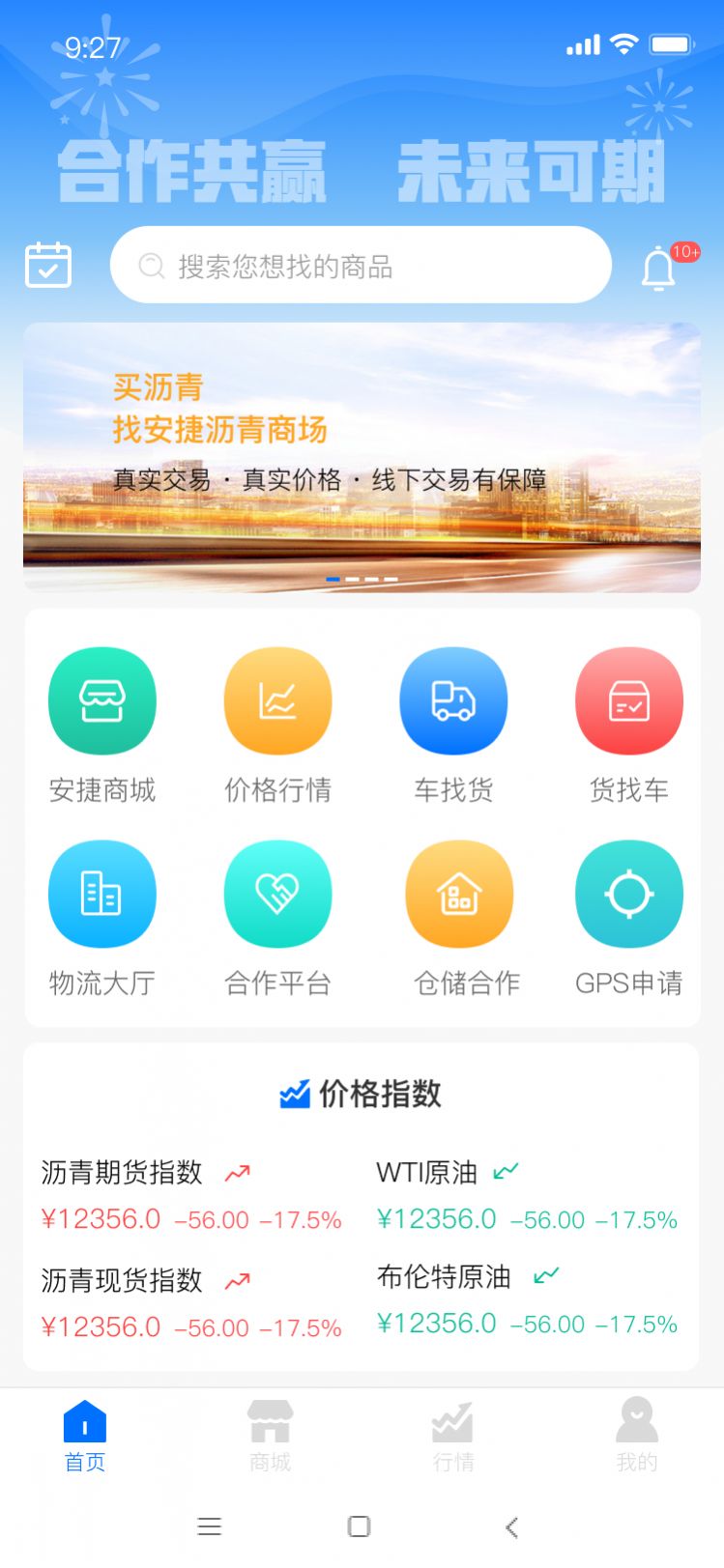The width and height of the screenshot is (724, 1568).
Task: Open the 我的 profile tab
Action: point(636,1435)
